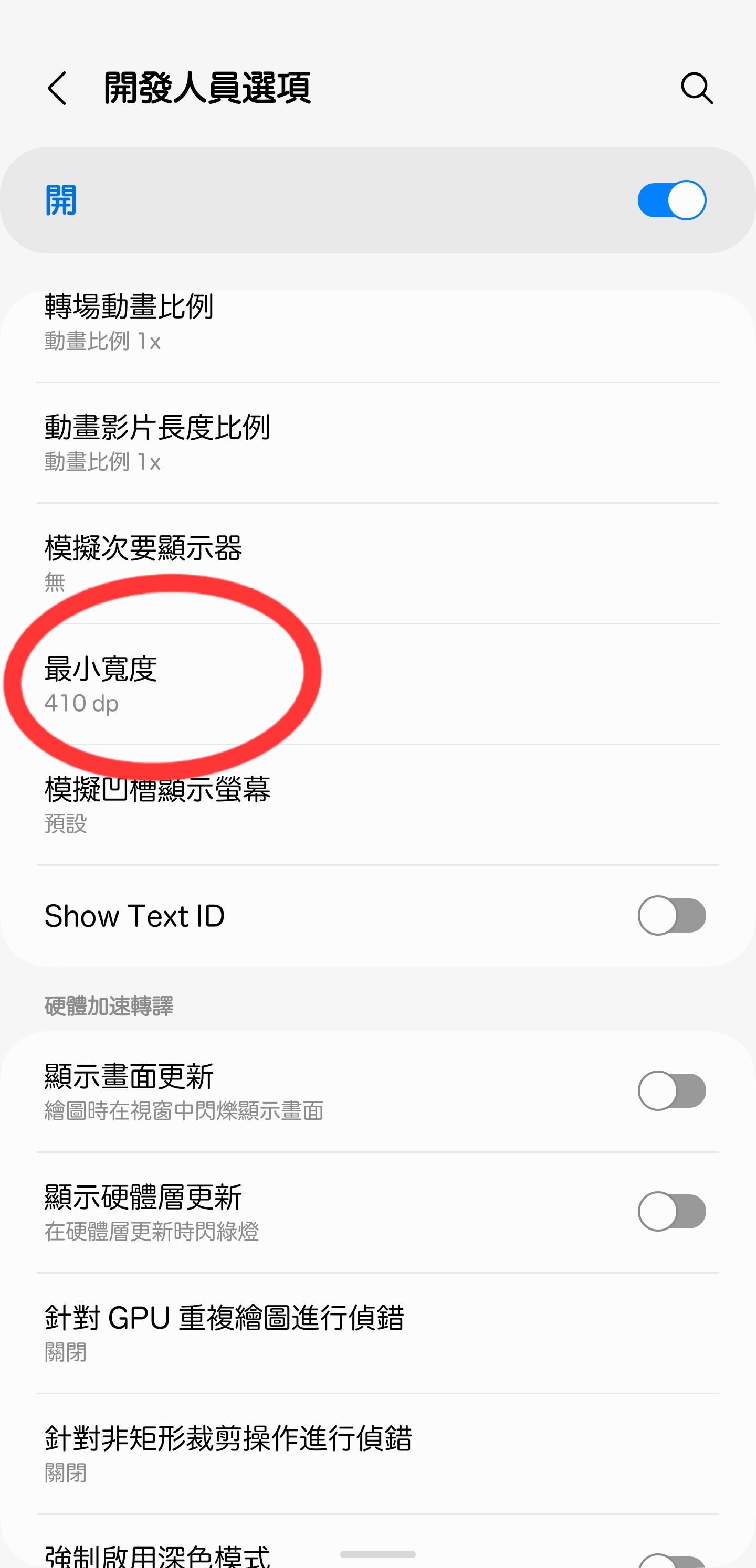Open 模擬次要顯示器 setting
756x1568 pixels.
377,564
